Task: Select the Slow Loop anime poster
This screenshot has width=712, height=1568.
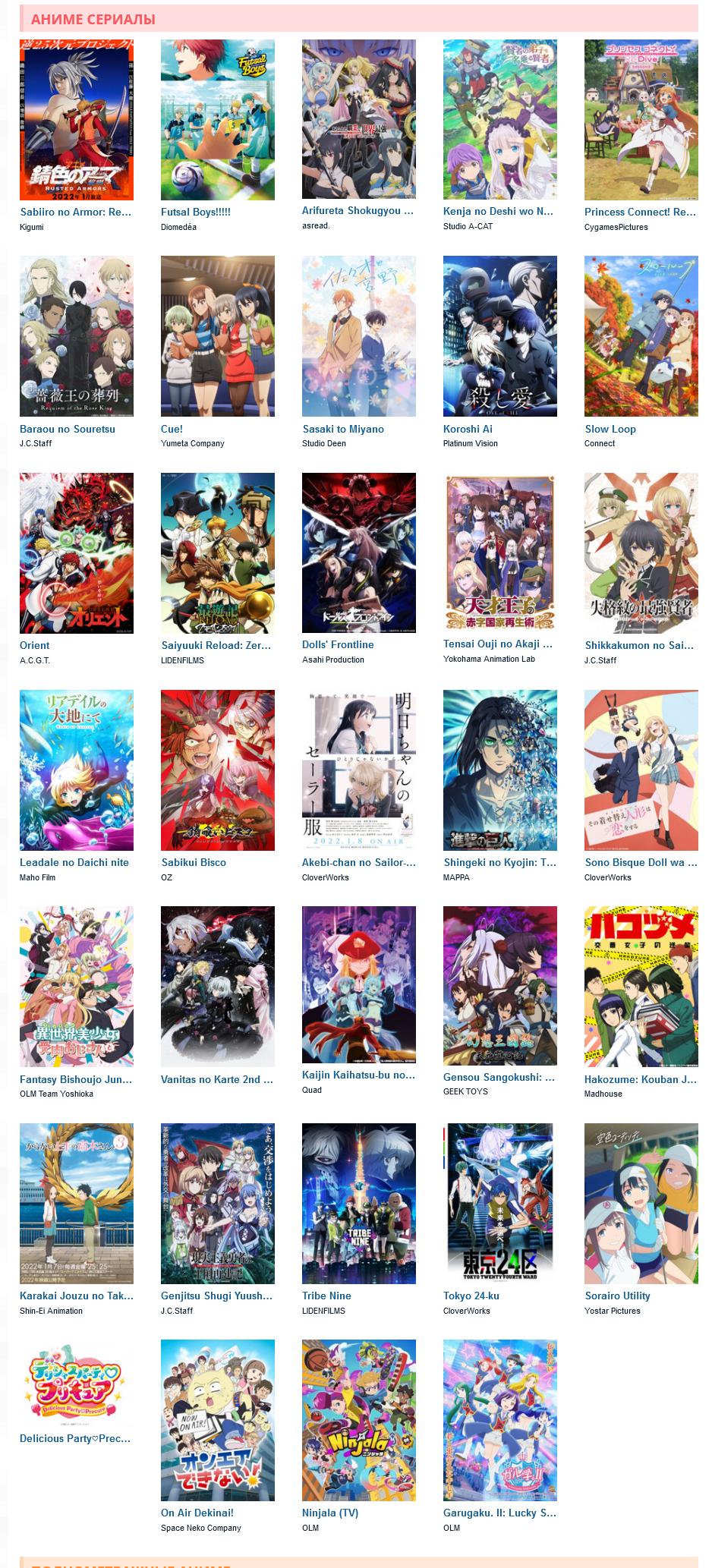Action: [x=641, y=336]
